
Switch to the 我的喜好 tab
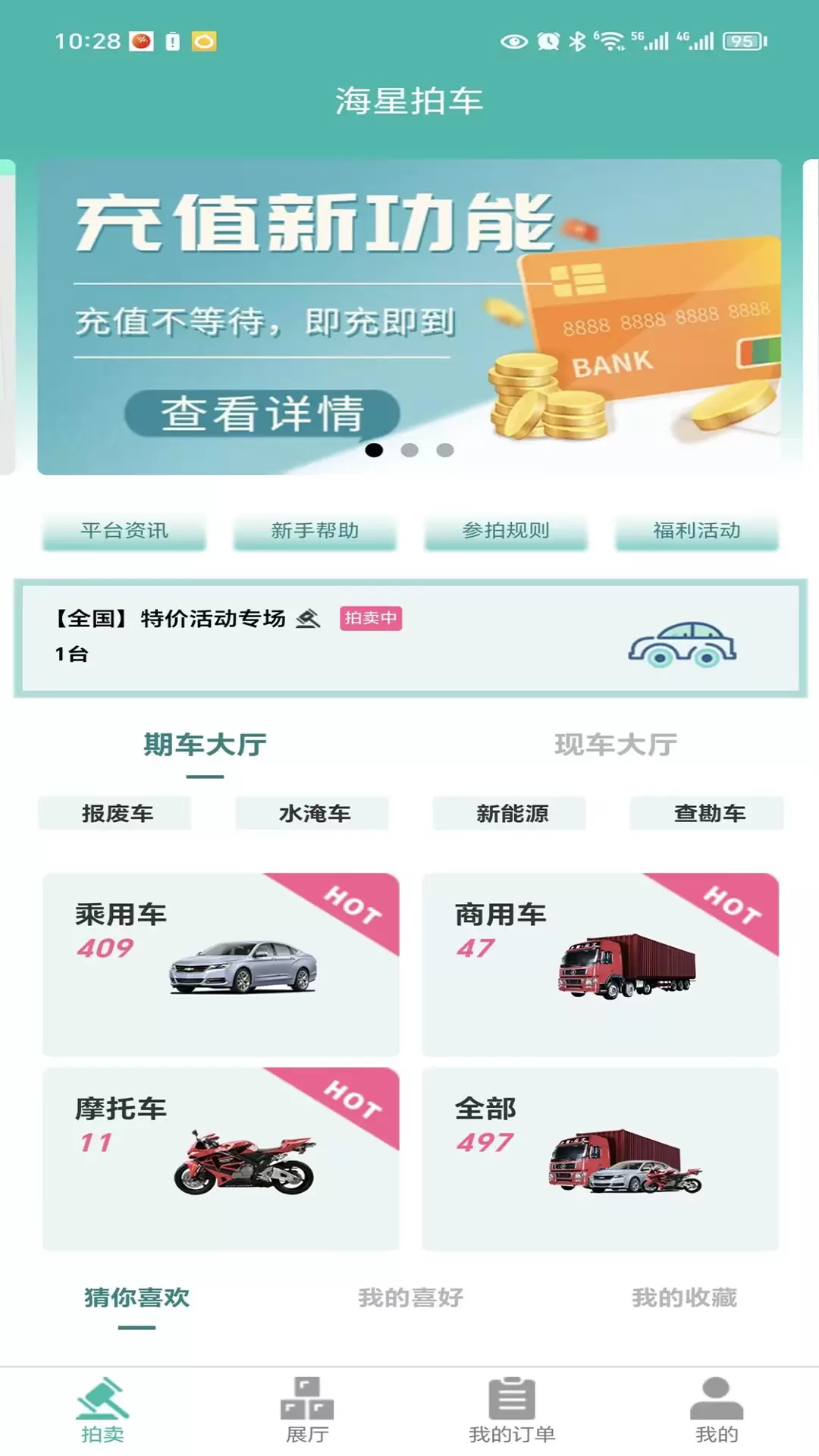410,1297
